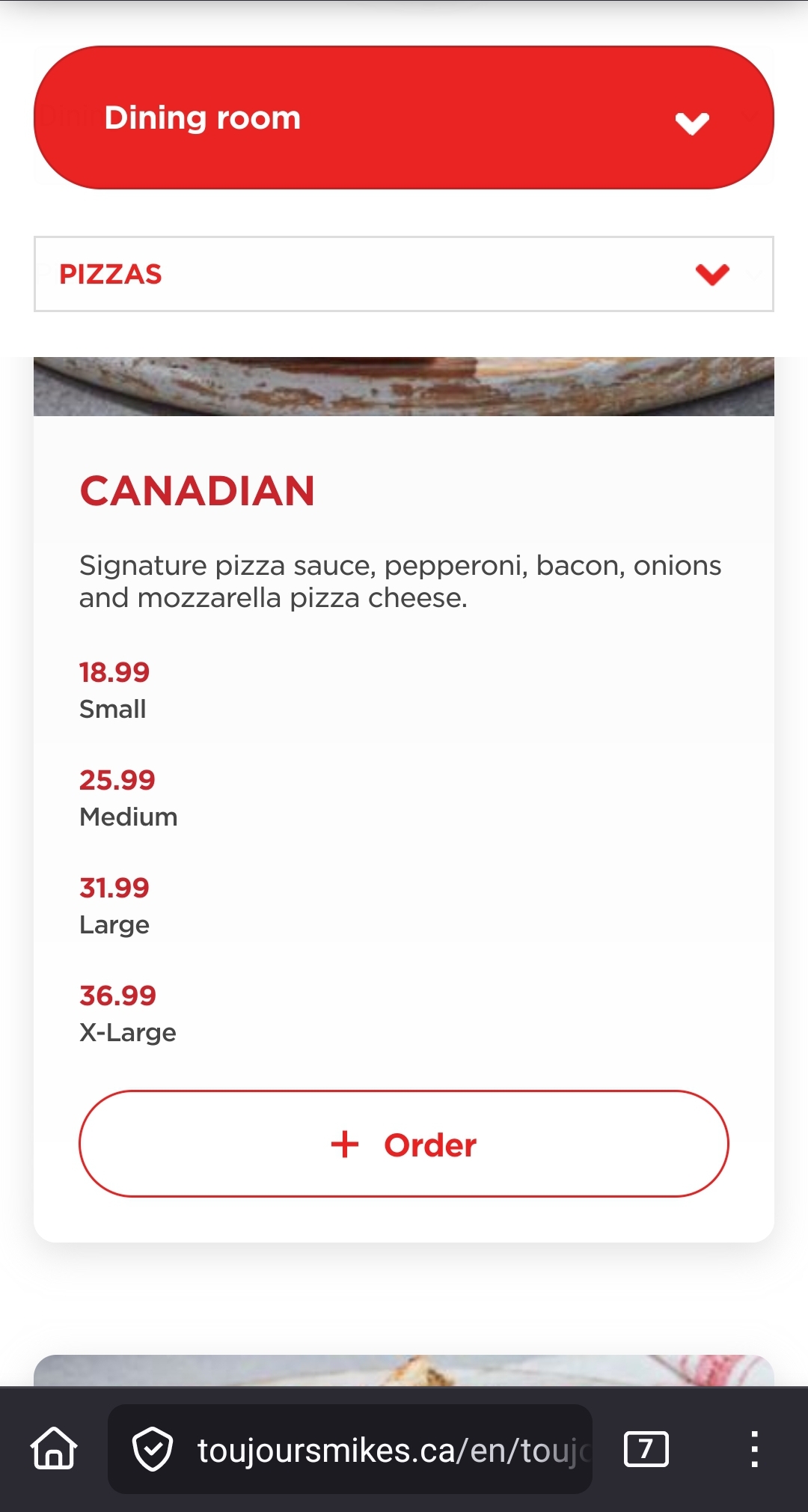Expand the Dining room dropdown
Image resolution: width=808 pixels, height=1512 pixels.
click(404, 118)
